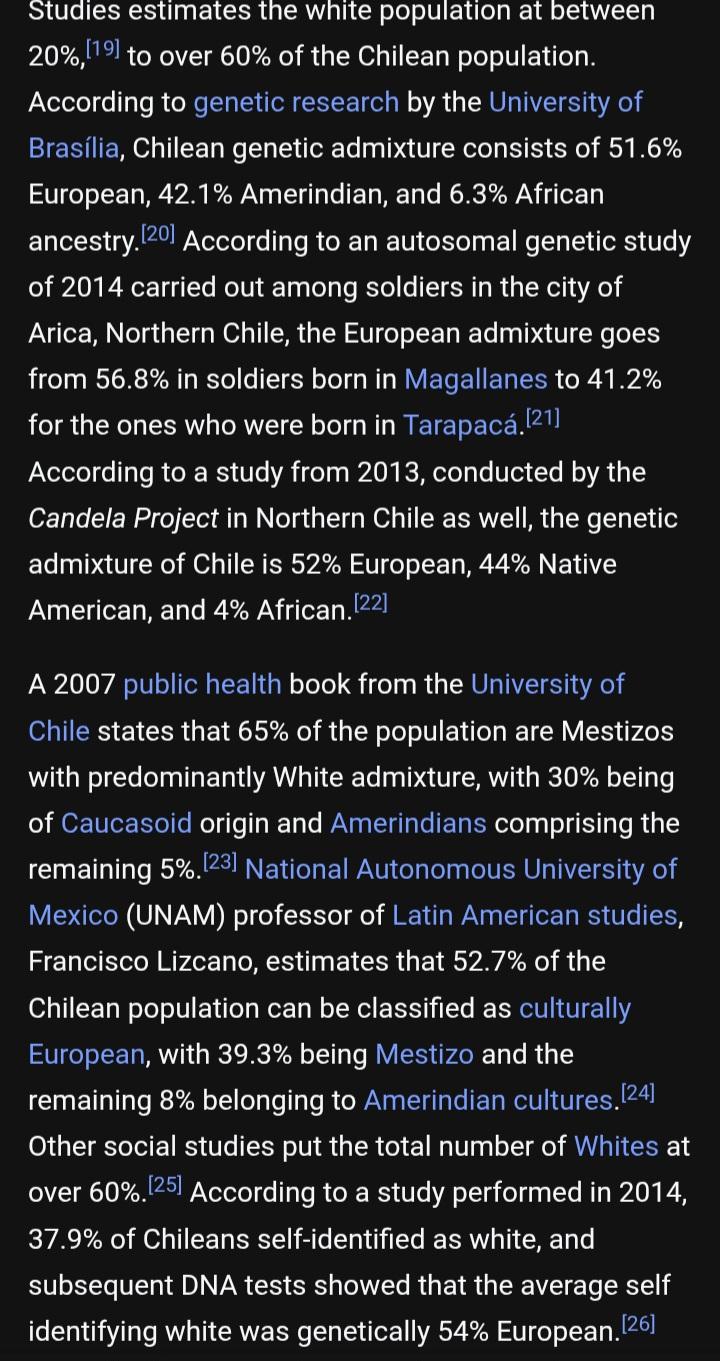Follow the Magallanes link
720x1361 pixels.
tap(475, 380)
